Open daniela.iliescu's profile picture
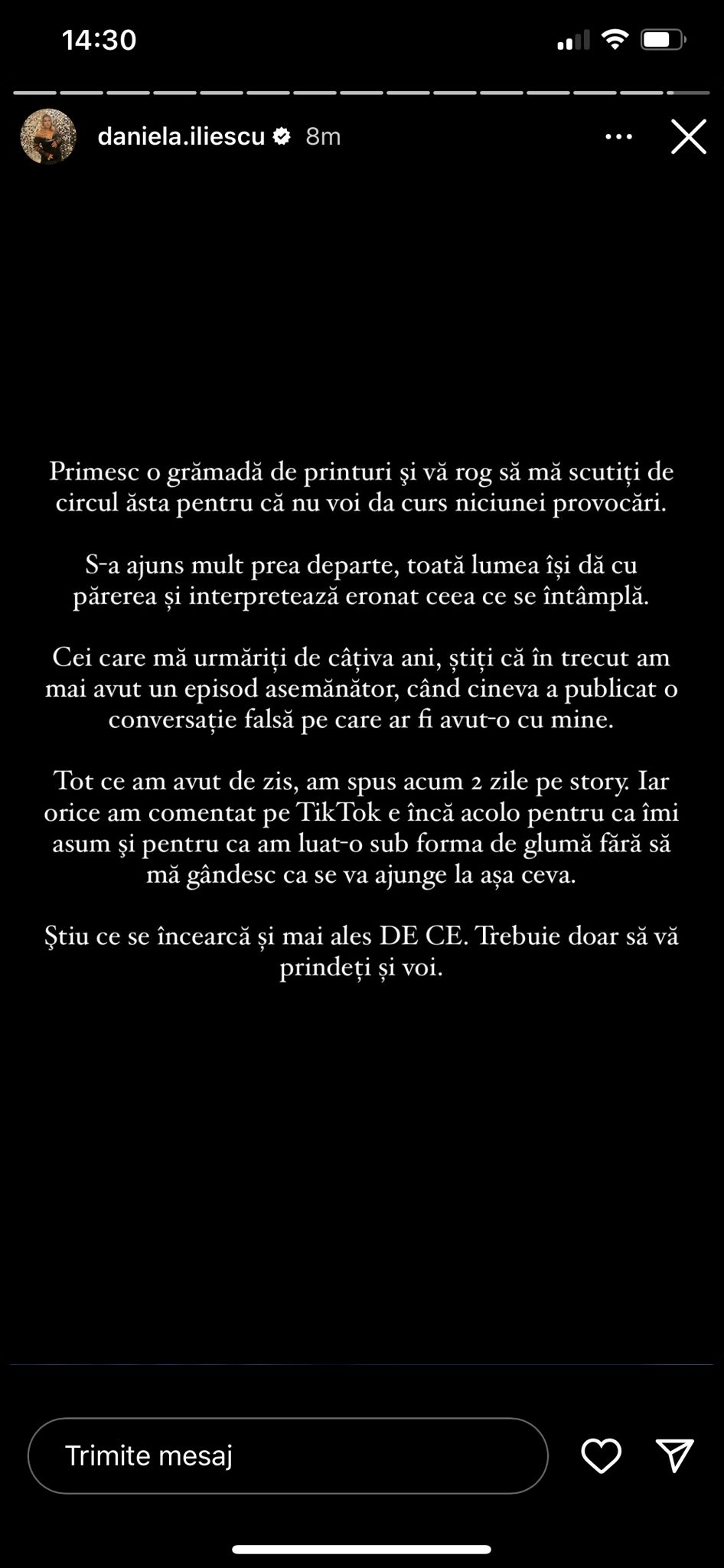This screenshot has height=1568, width=724. point(48,136)
